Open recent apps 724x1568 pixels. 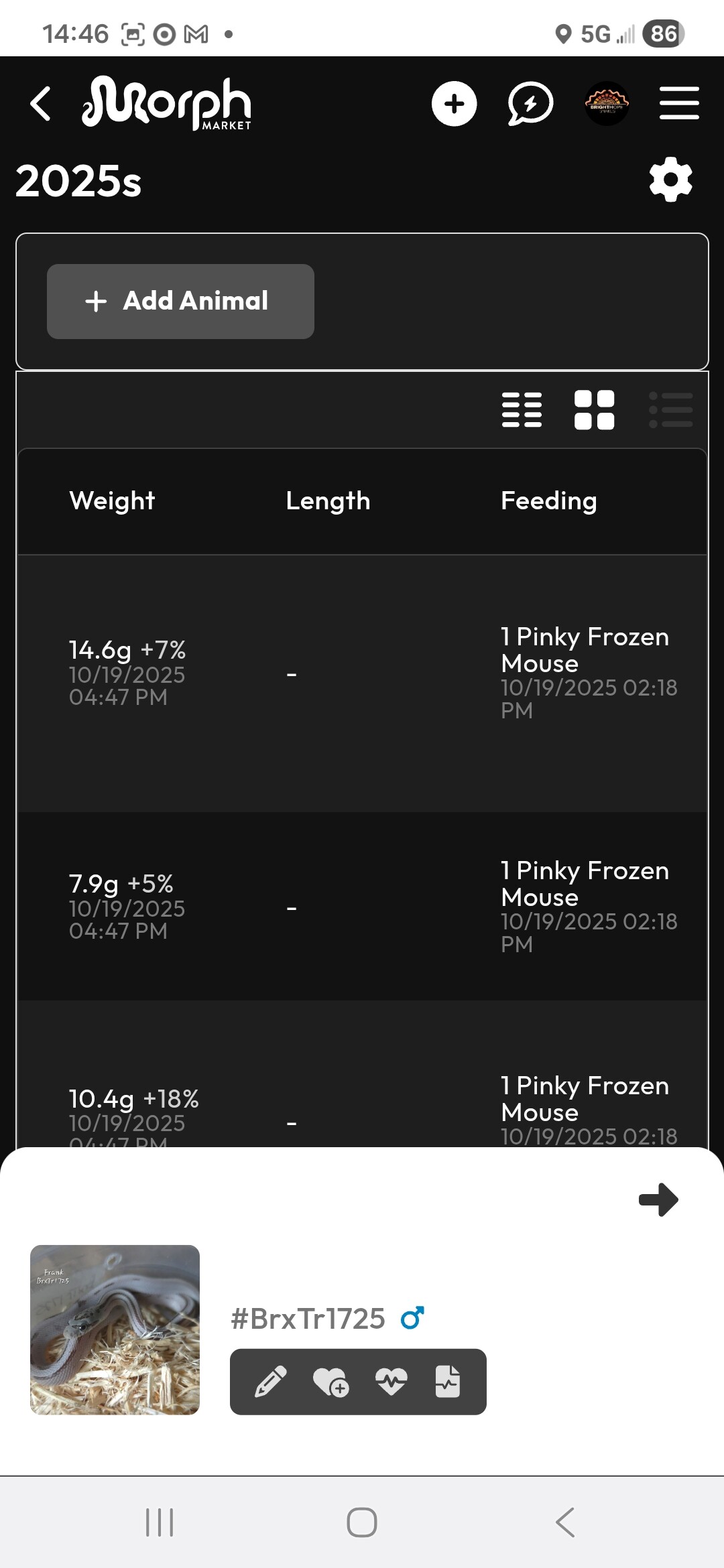pos(160,1522)
